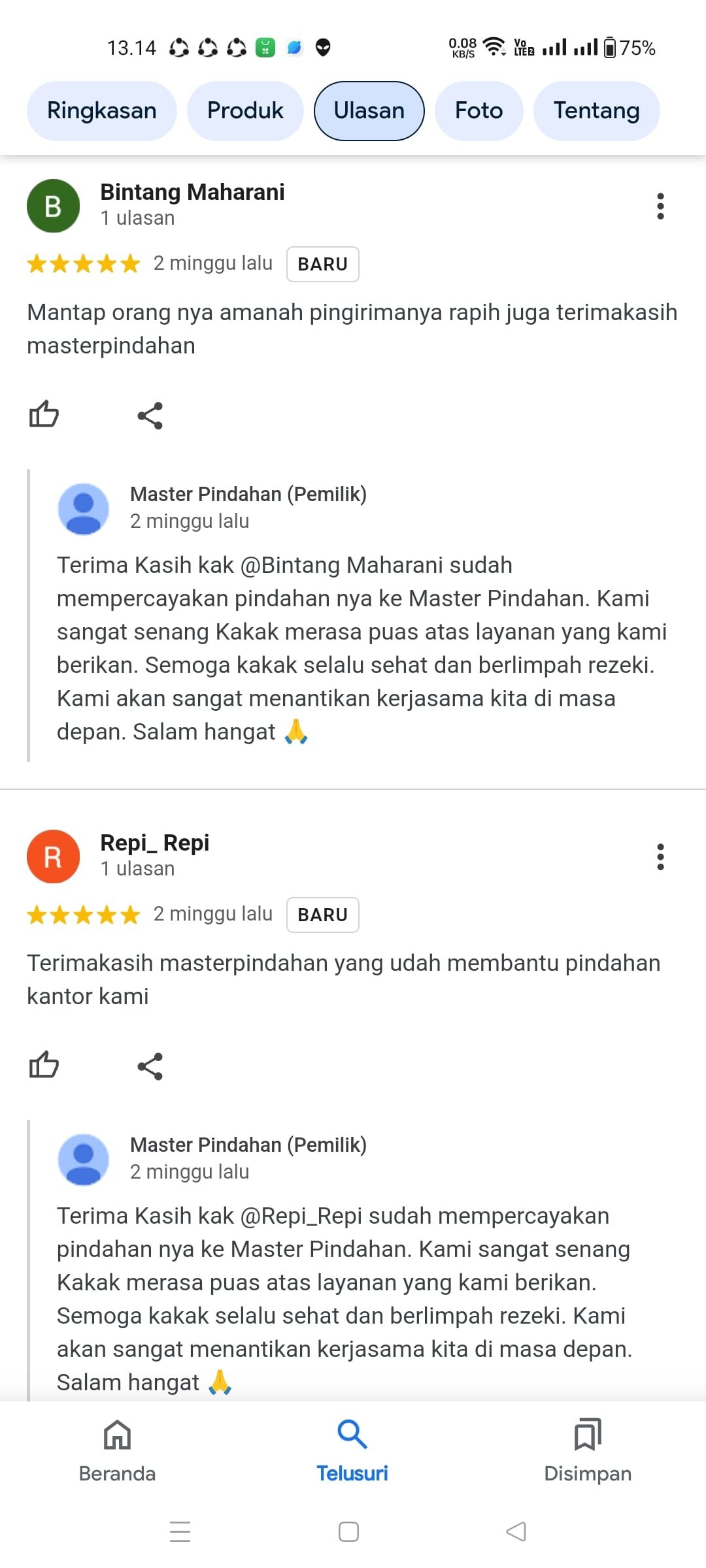Open overflow menu on Repi_ Repi's review
Image resolution: width=706 pixels, height=1568 pixels.
pos(660,857)
